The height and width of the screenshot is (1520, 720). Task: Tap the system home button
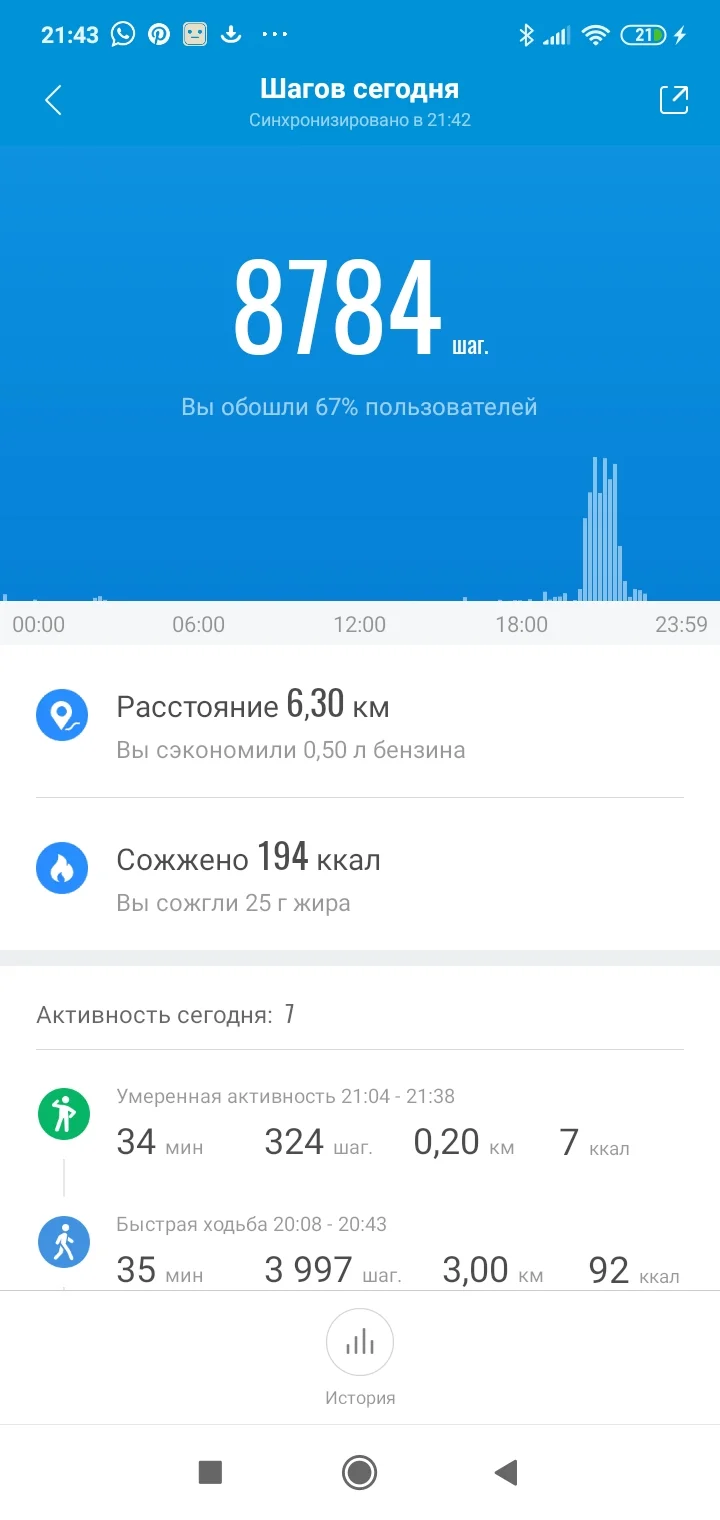pyautogui.click(x=359, y=1472)
